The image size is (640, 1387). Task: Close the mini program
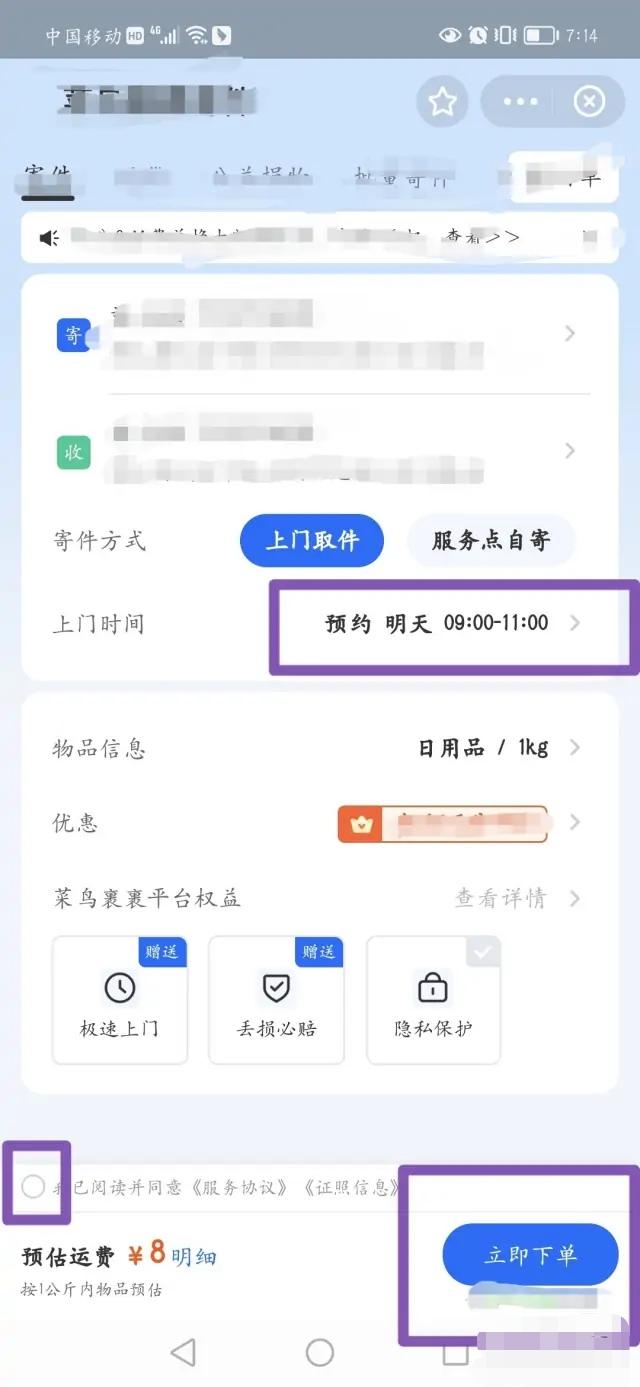point(589,101)
